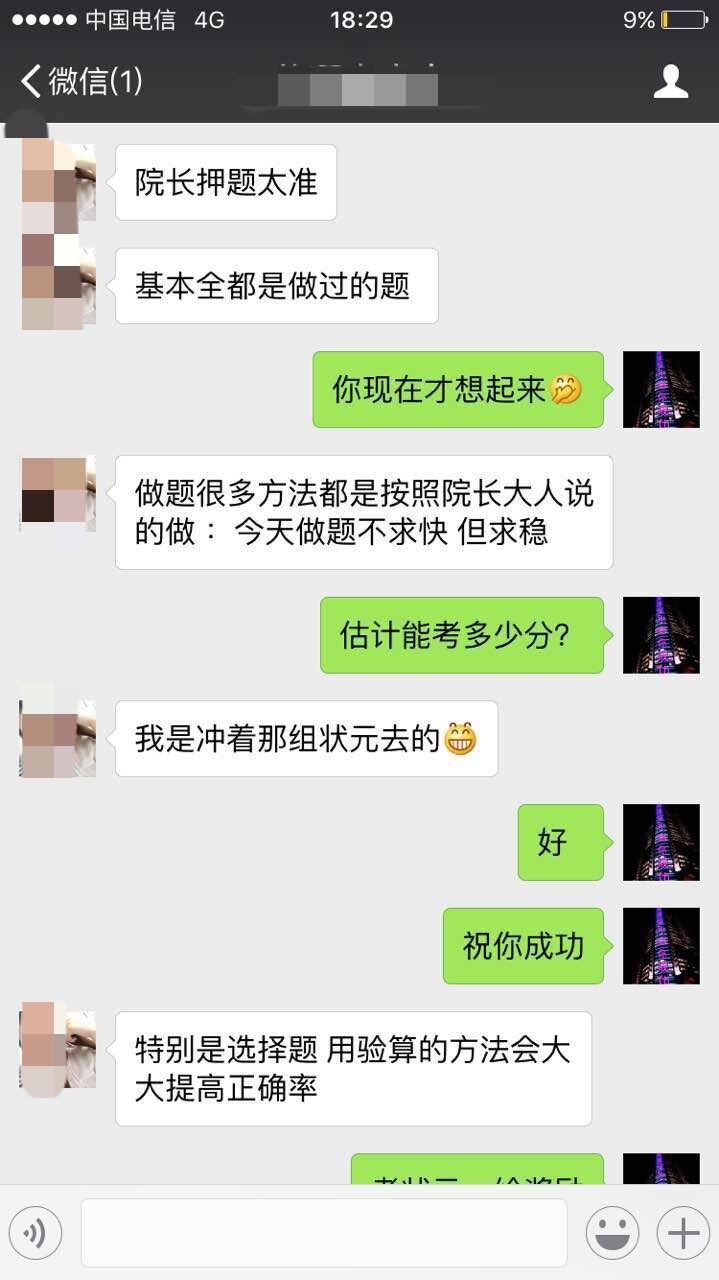Focus the message text field
The width and height of the screenshot is (719, 1280).
pyautogui.click(x=323, y=1233)
